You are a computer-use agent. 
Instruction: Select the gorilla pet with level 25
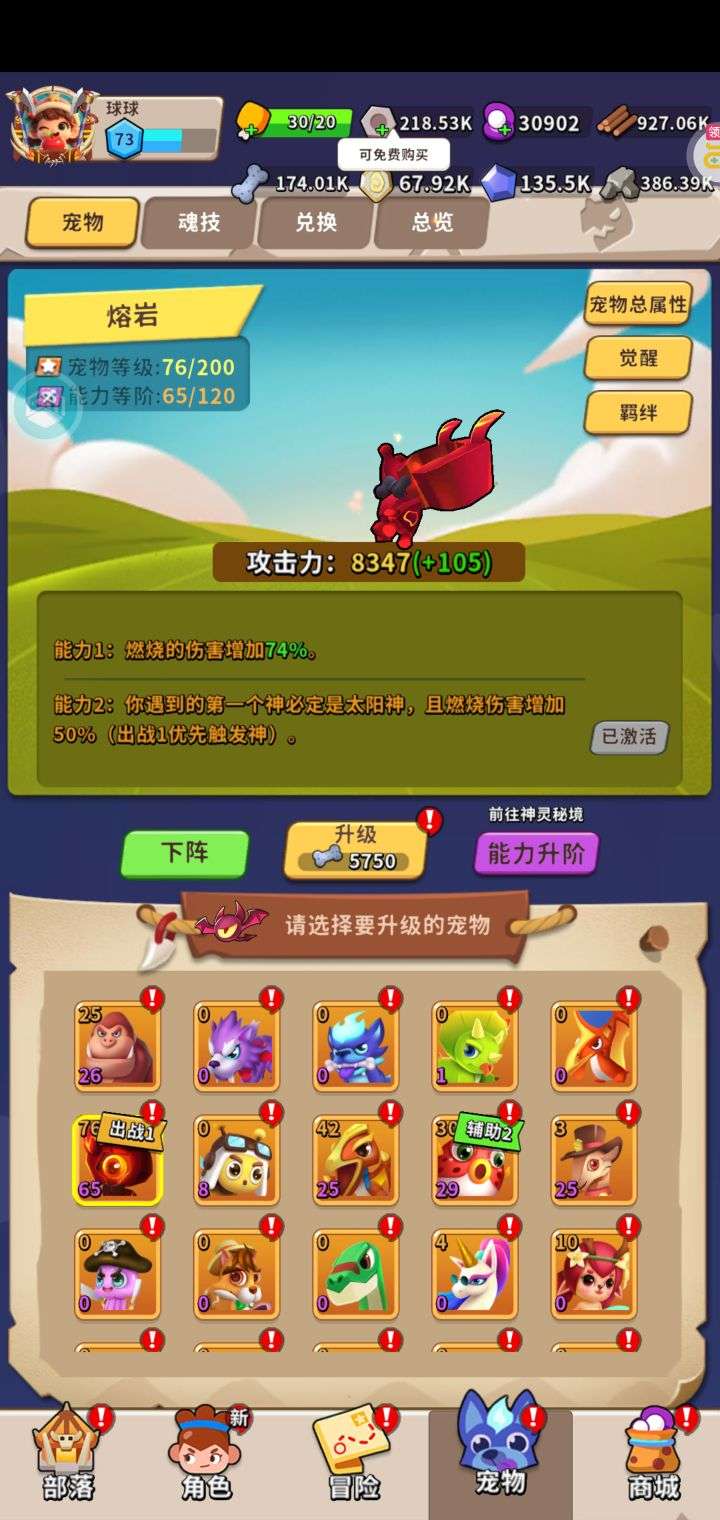[117, 1045]
